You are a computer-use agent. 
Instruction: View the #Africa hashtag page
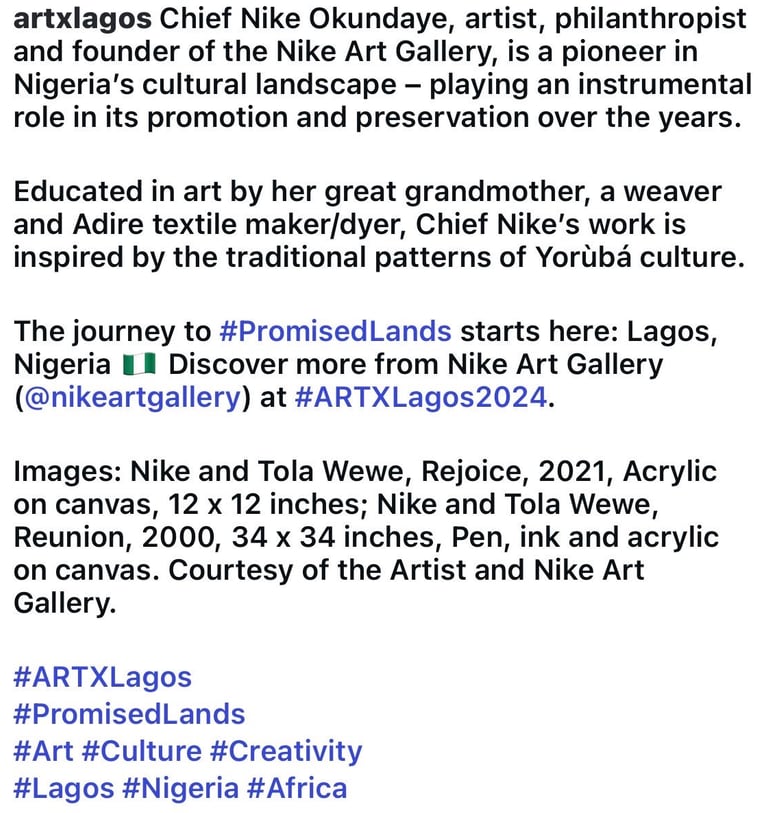pos(297,788)
